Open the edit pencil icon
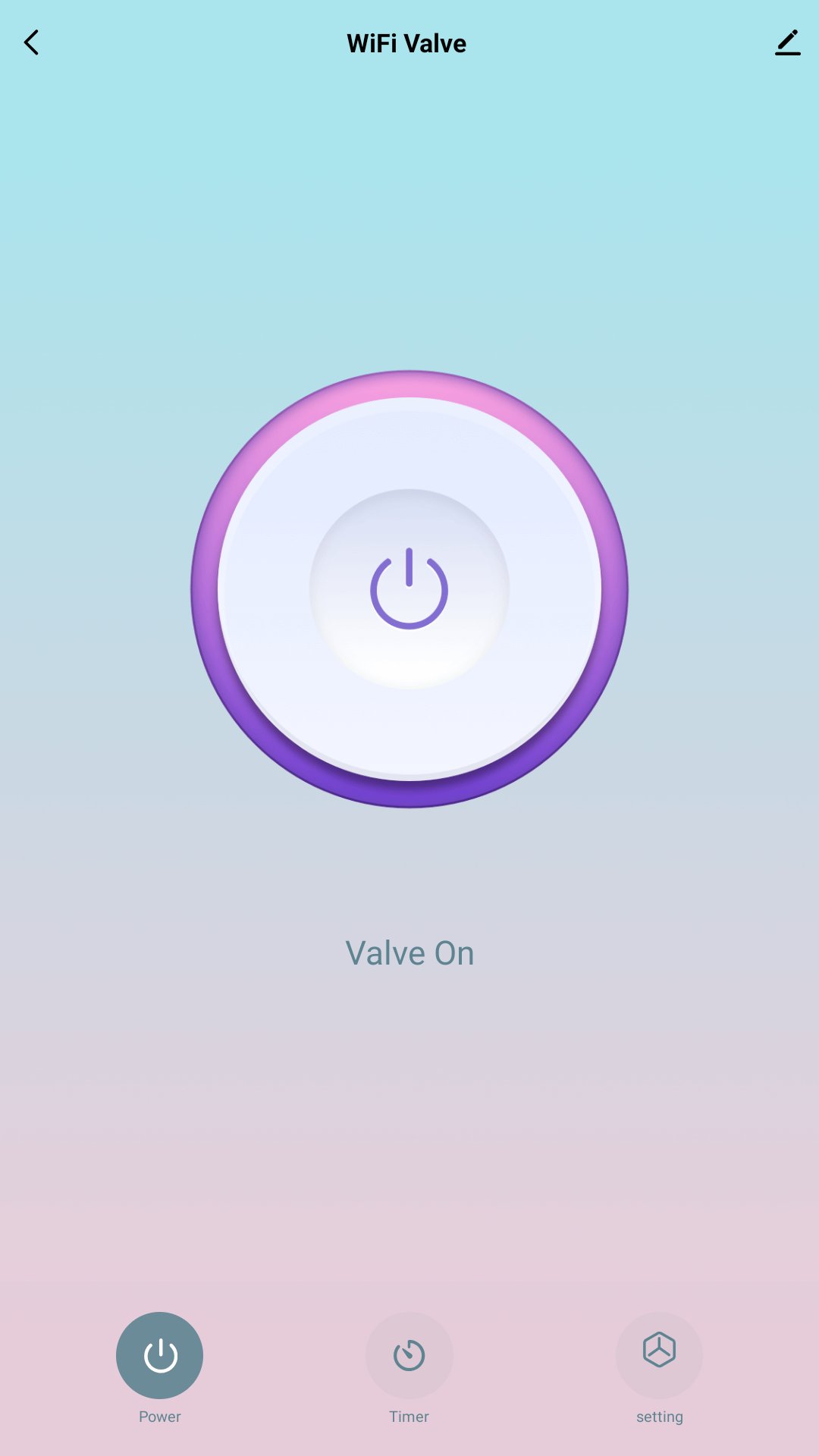This screenshot has width=819, height=1456. 788,43
